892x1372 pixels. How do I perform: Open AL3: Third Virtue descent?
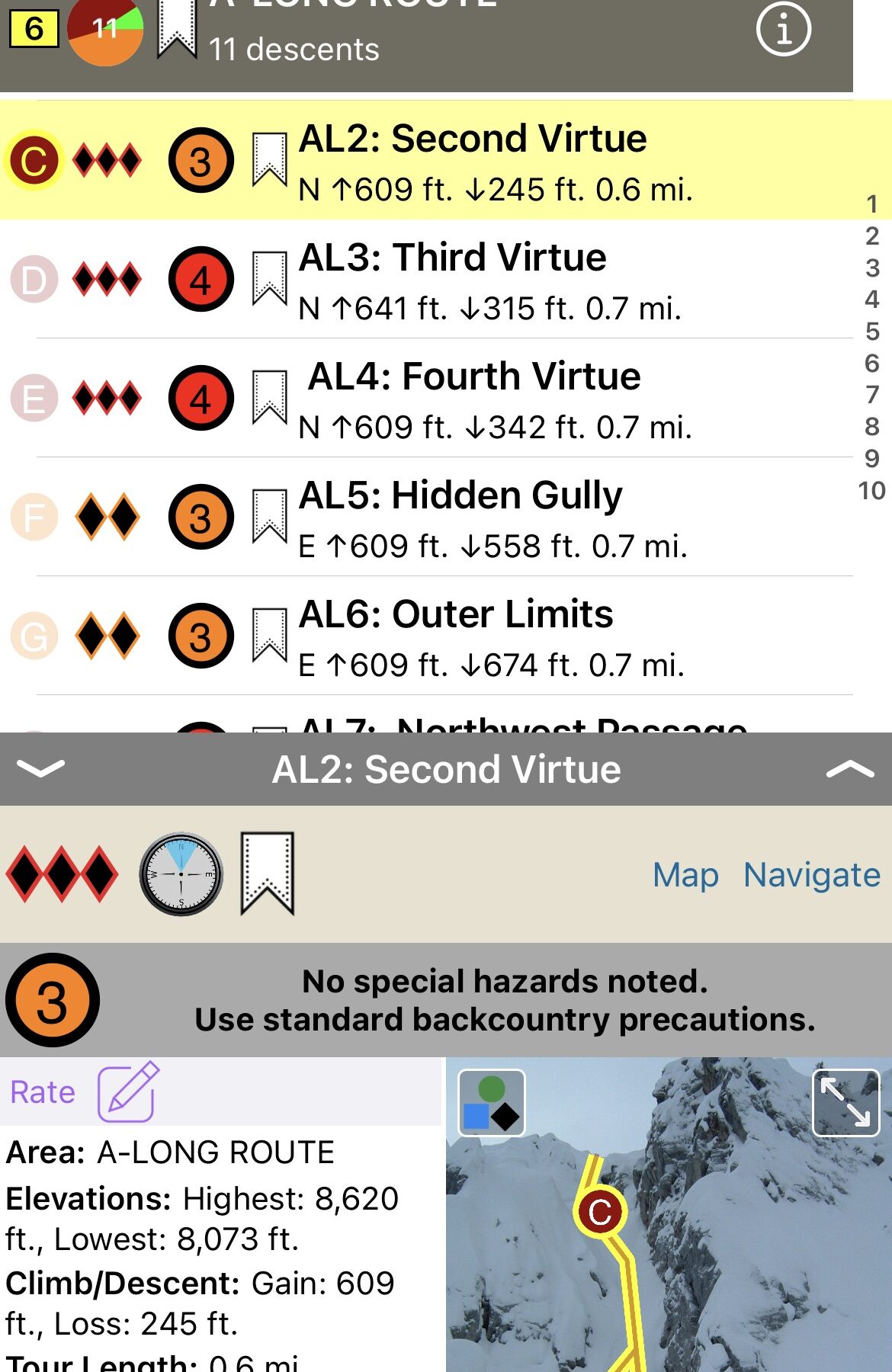tap(488, 280)
